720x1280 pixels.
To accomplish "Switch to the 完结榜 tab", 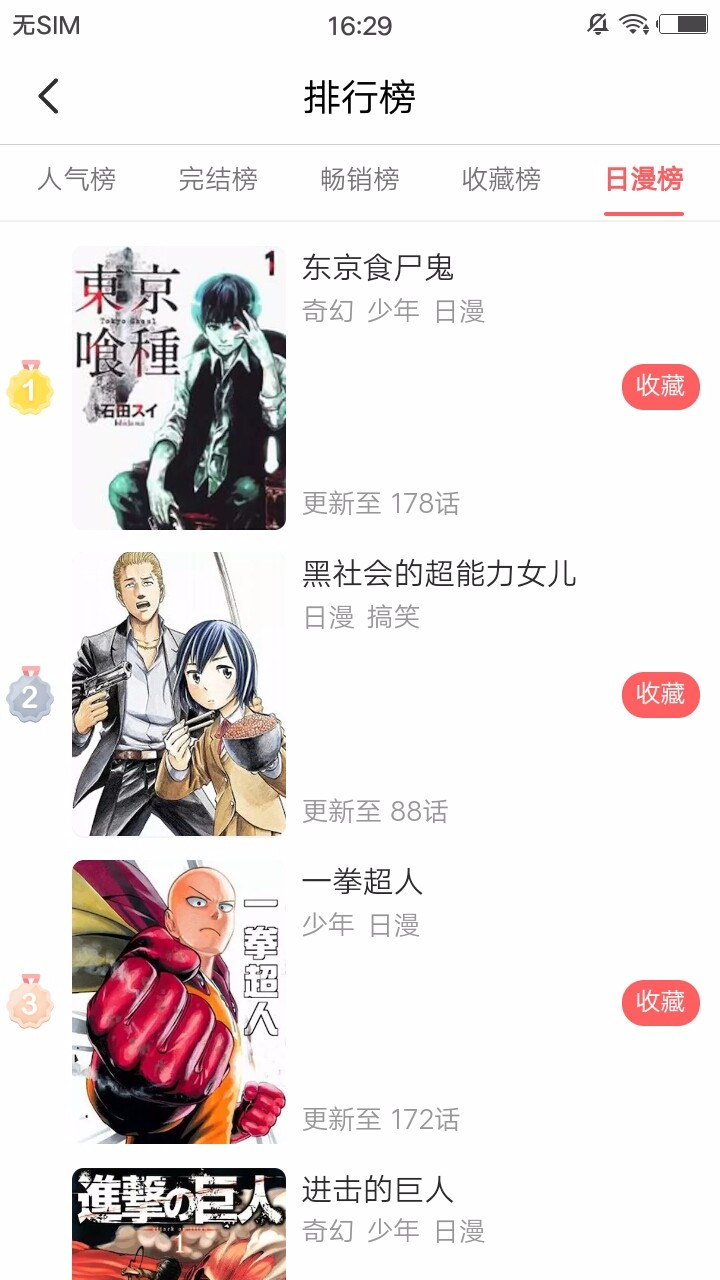I will (x=219, y=181).
